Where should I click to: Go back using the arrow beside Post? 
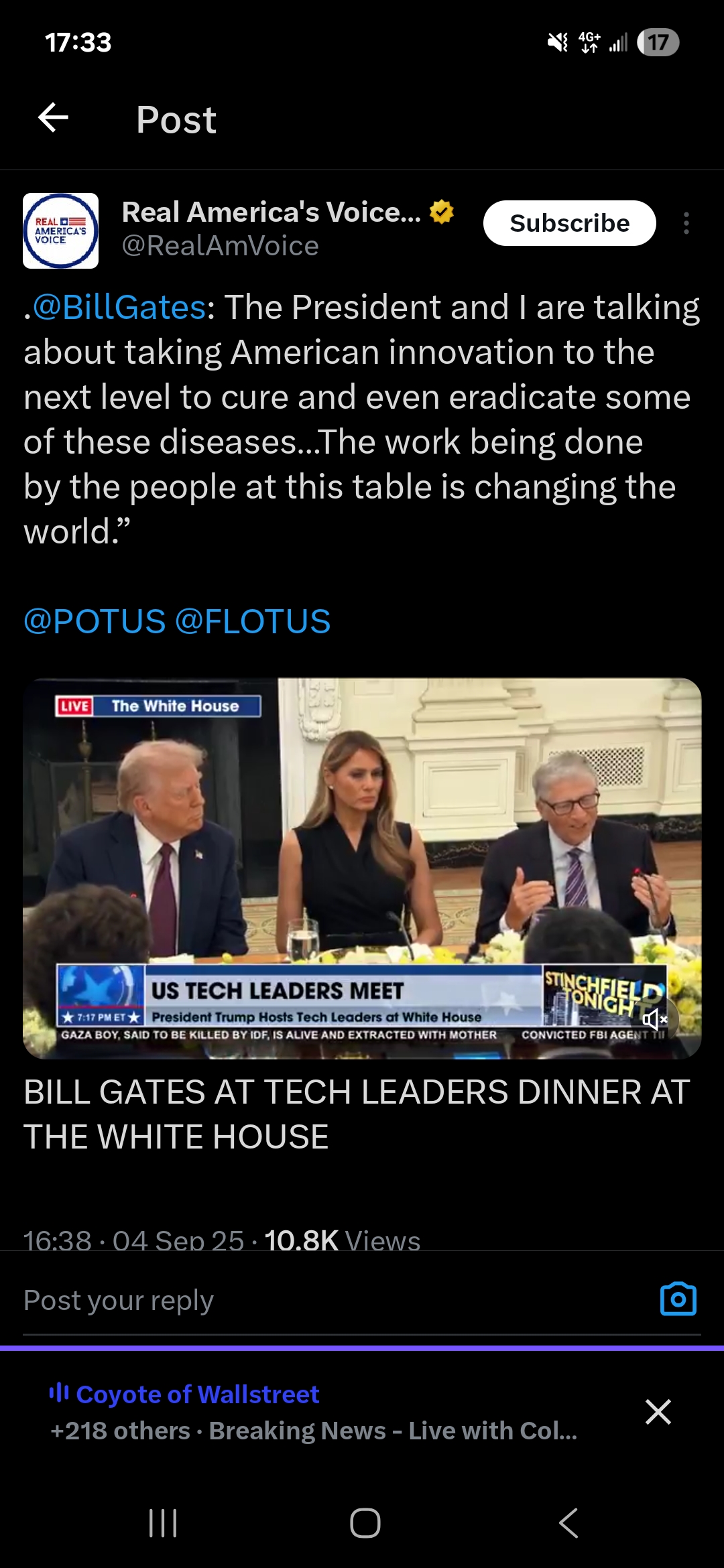(54, 119)
